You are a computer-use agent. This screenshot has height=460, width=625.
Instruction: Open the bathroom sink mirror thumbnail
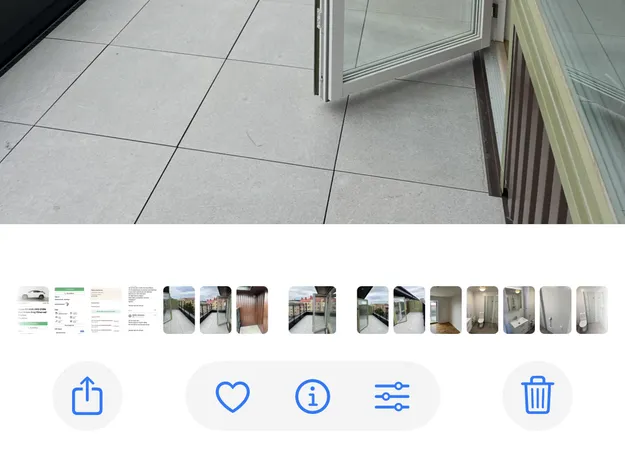pyautogui.click(x=519, y=310)
